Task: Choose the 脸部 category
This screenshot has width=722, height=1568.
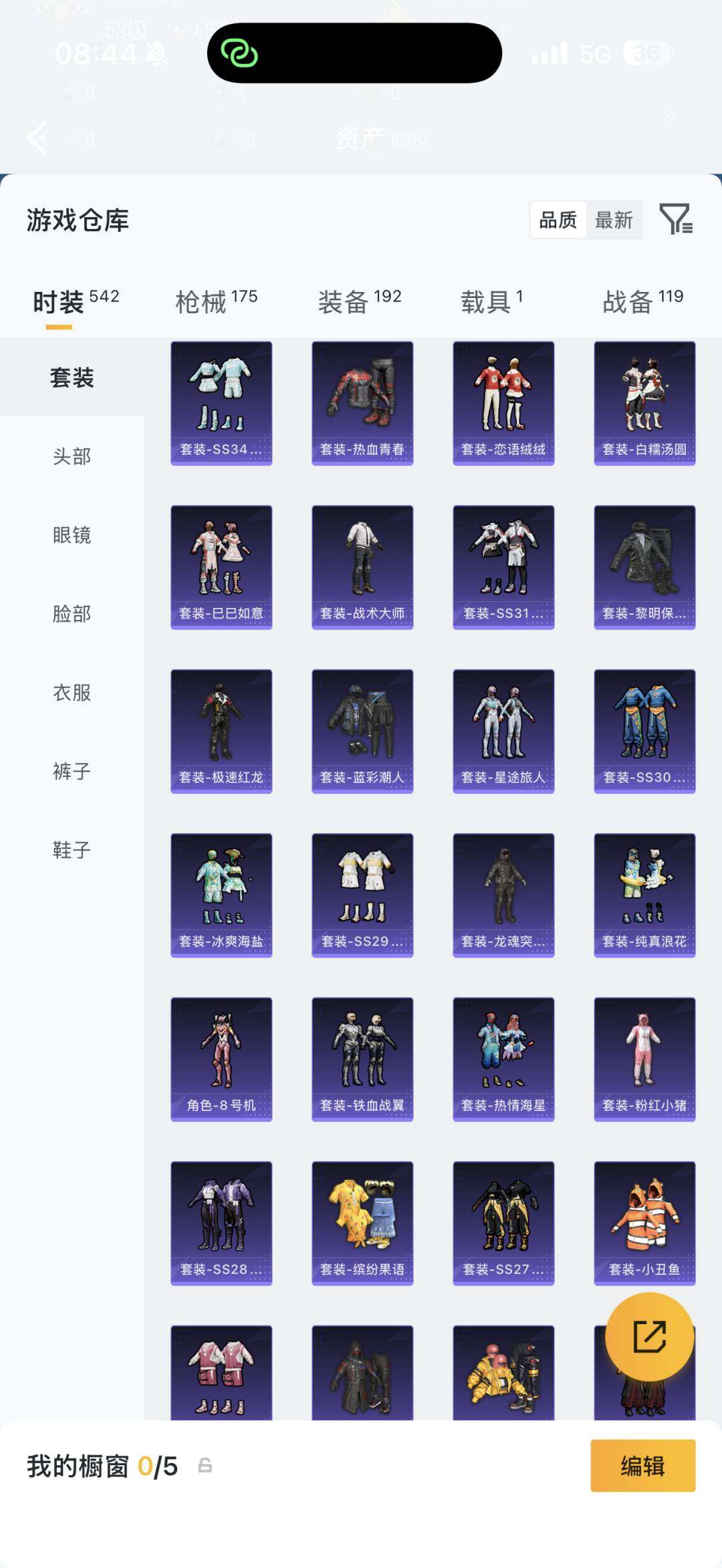Action: [x=72, y=614]
